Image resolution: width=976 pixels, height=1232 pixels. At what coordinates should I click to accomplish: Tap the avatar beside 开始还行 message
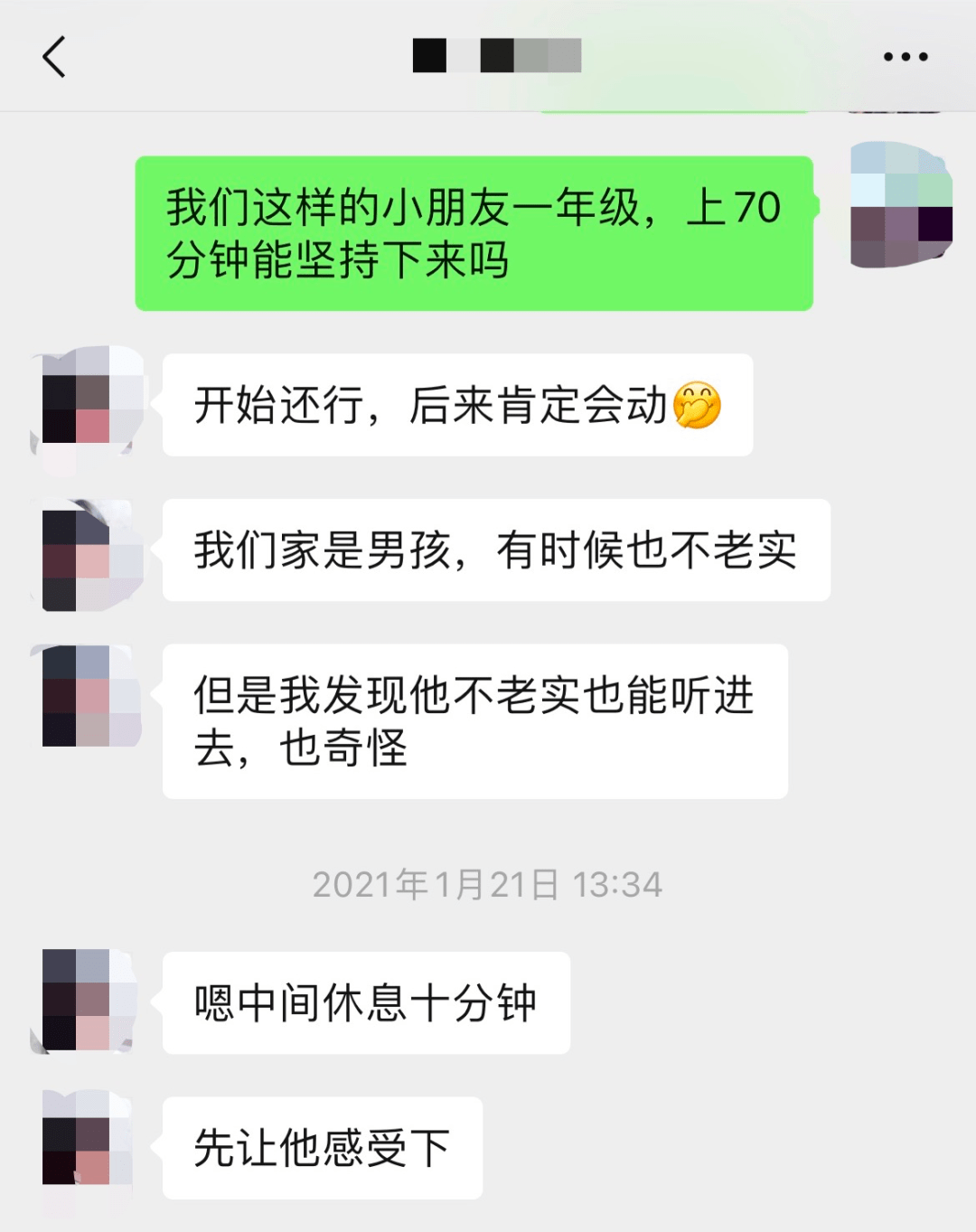pyautogui.click(x=88, y=404)
